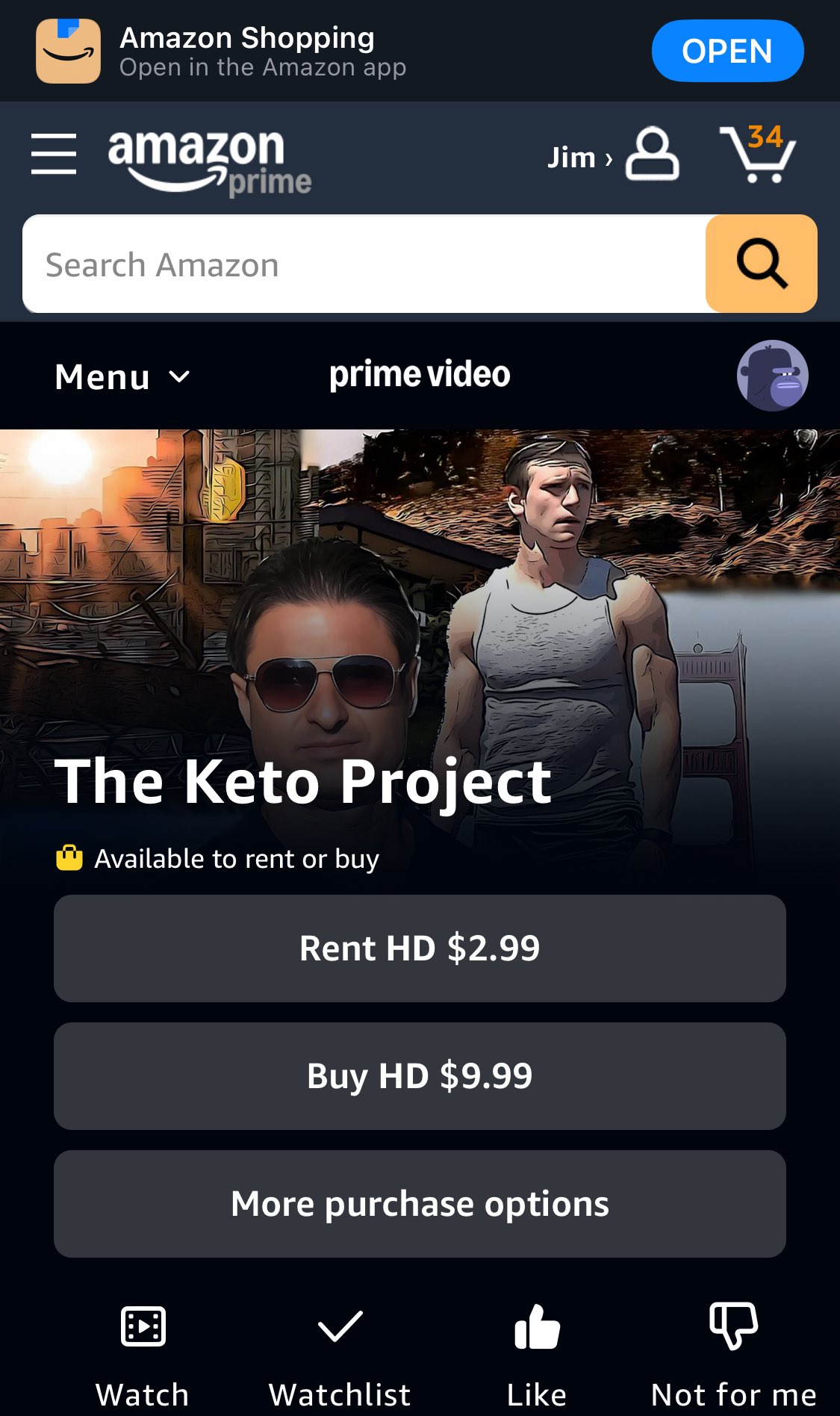Open the Prime Video profile avatar
This screenshot has height=1416, width=840.
pyautogui.click(x=772, y=376)
